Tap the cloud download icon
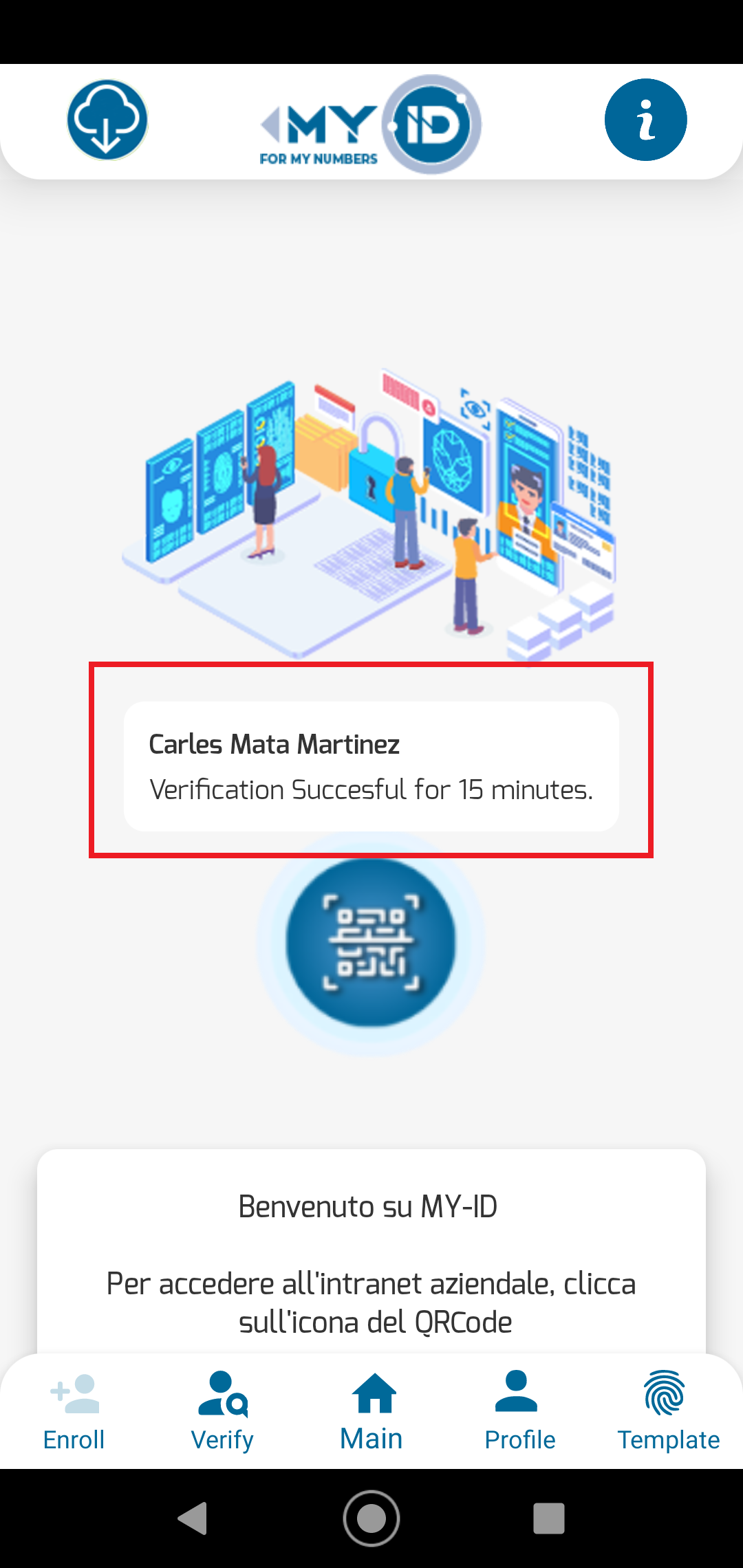743x1568 pixels. tap(107, 120)
